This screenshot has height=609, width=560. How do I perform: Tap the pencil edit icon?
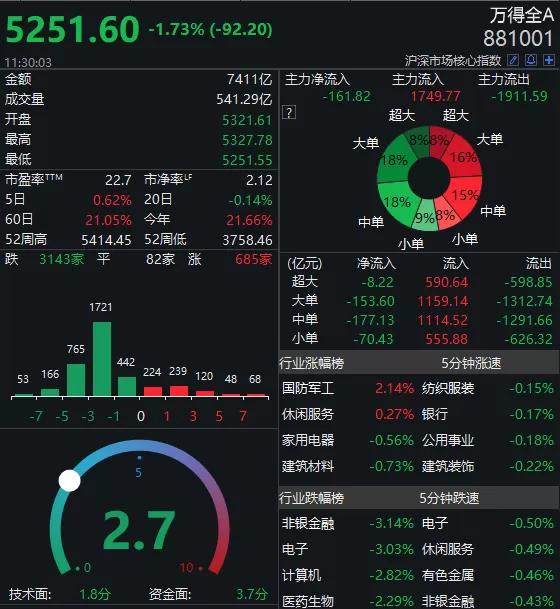click(x=513, y=60)
